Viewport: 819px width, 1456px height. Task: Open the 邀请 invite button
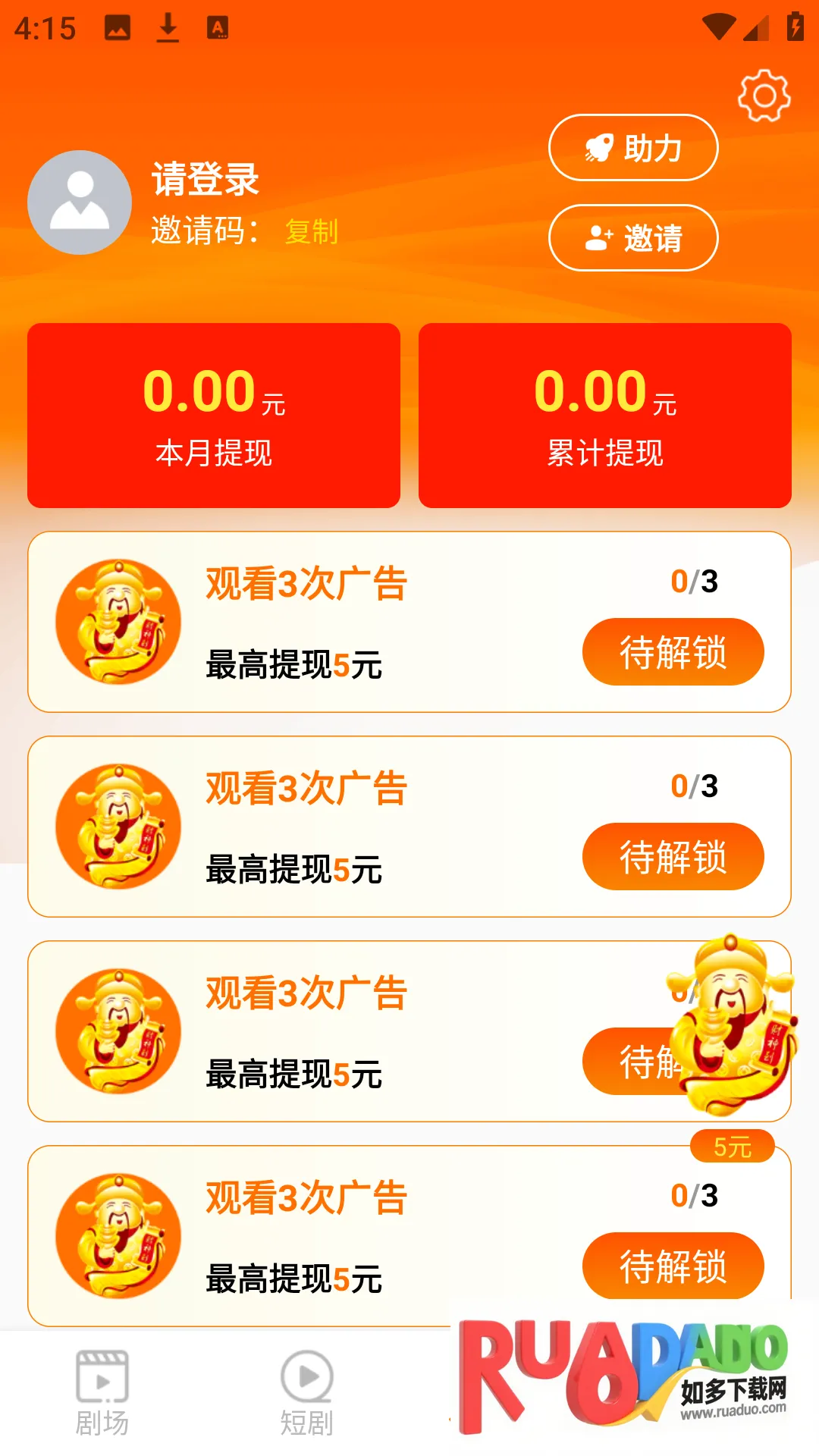tap(633, 237)
